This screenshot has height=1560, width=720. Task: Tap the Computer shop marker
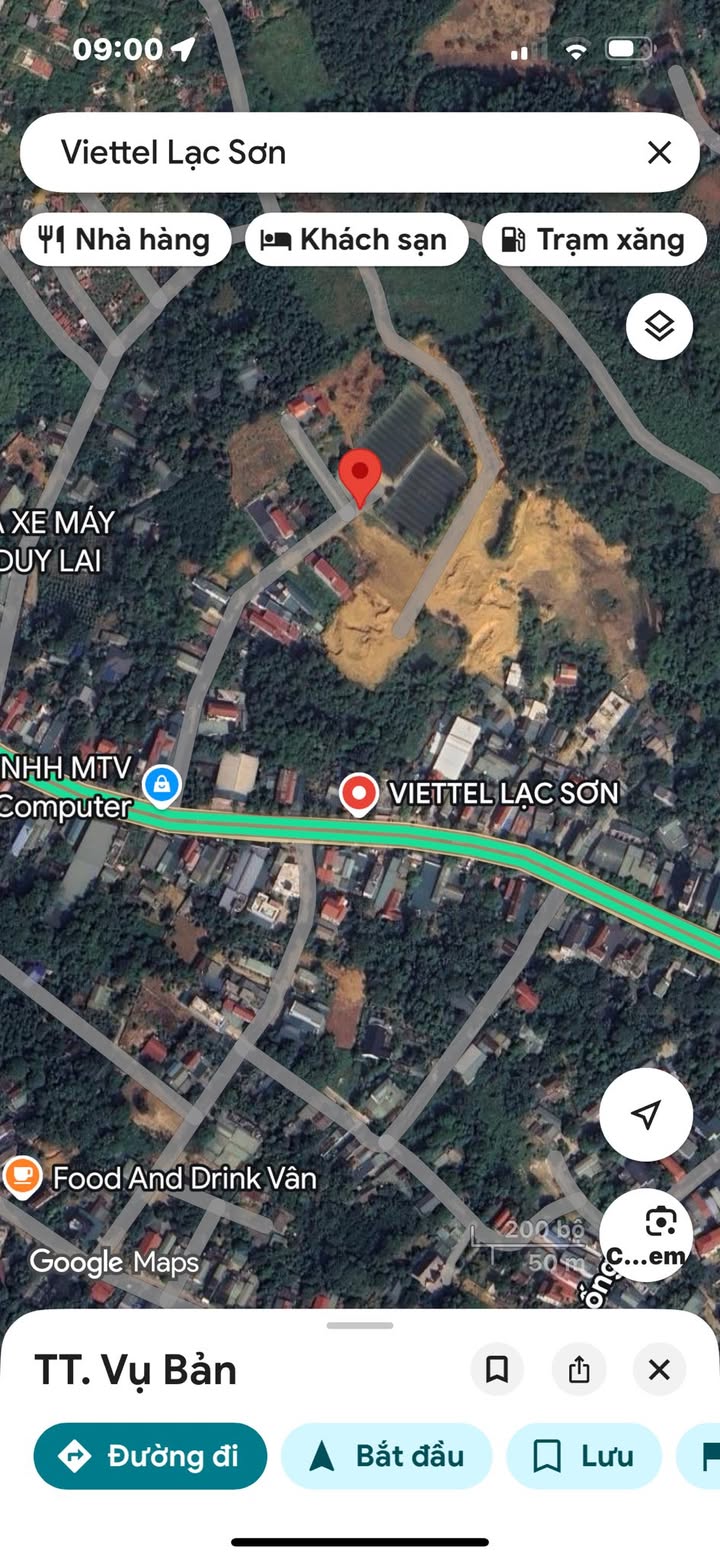tap(161, 784)
